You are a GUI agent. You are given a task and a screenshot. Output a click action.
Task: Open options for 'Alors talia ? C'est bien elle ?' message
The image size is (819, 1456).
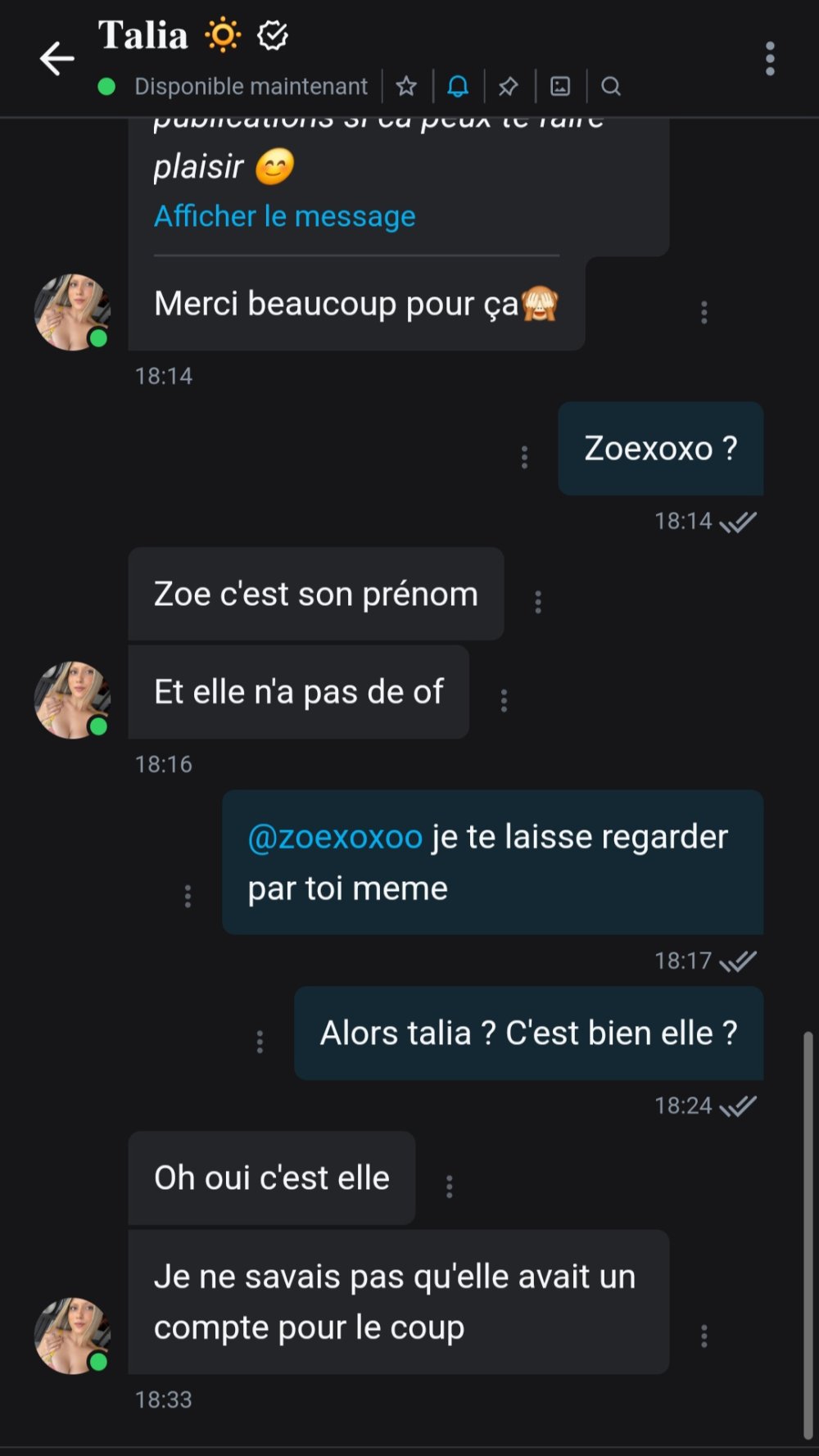tap(260, 1042)
